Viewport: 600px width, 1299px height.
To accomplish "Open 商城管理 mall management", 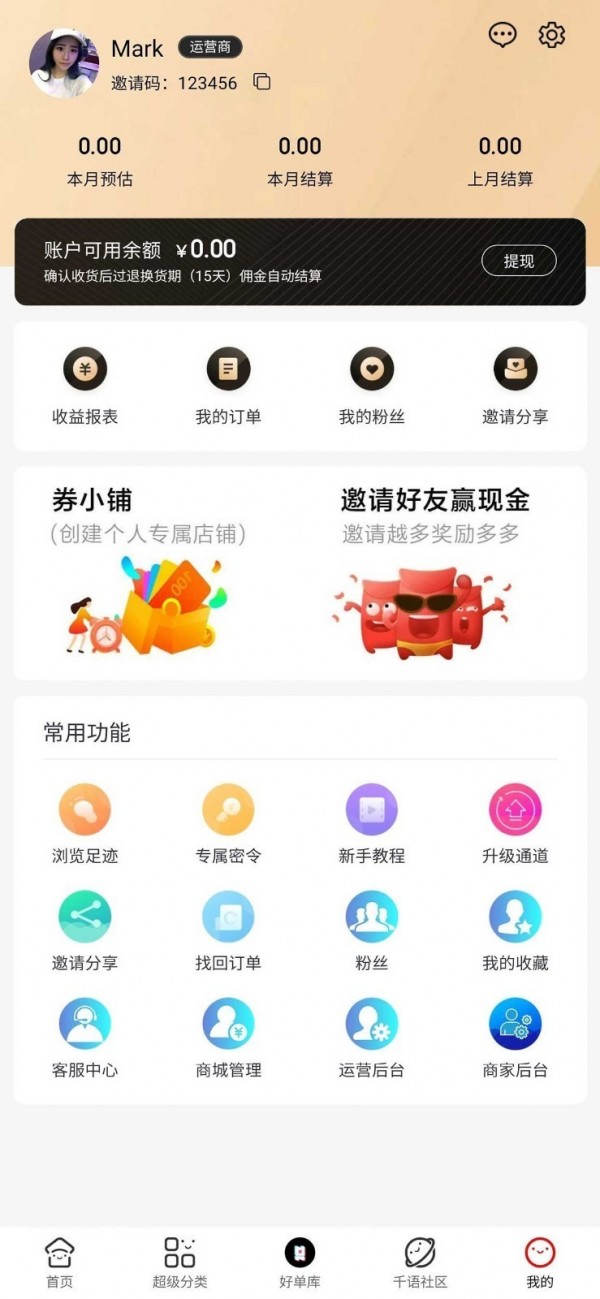I will 228,1037.
